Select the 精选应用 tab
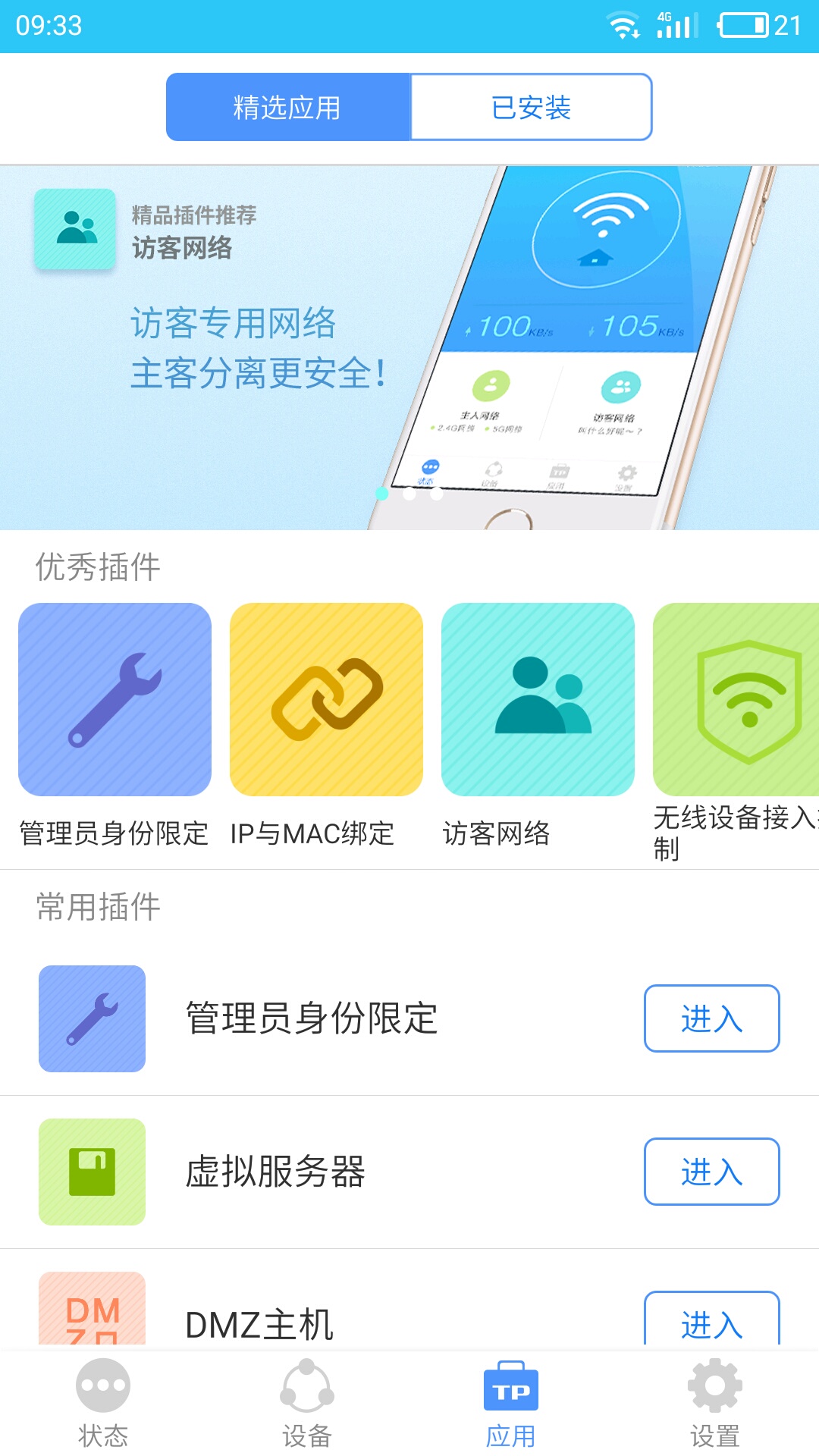Viewport: 819px width, 1456px height. click(x=287, y=107)
